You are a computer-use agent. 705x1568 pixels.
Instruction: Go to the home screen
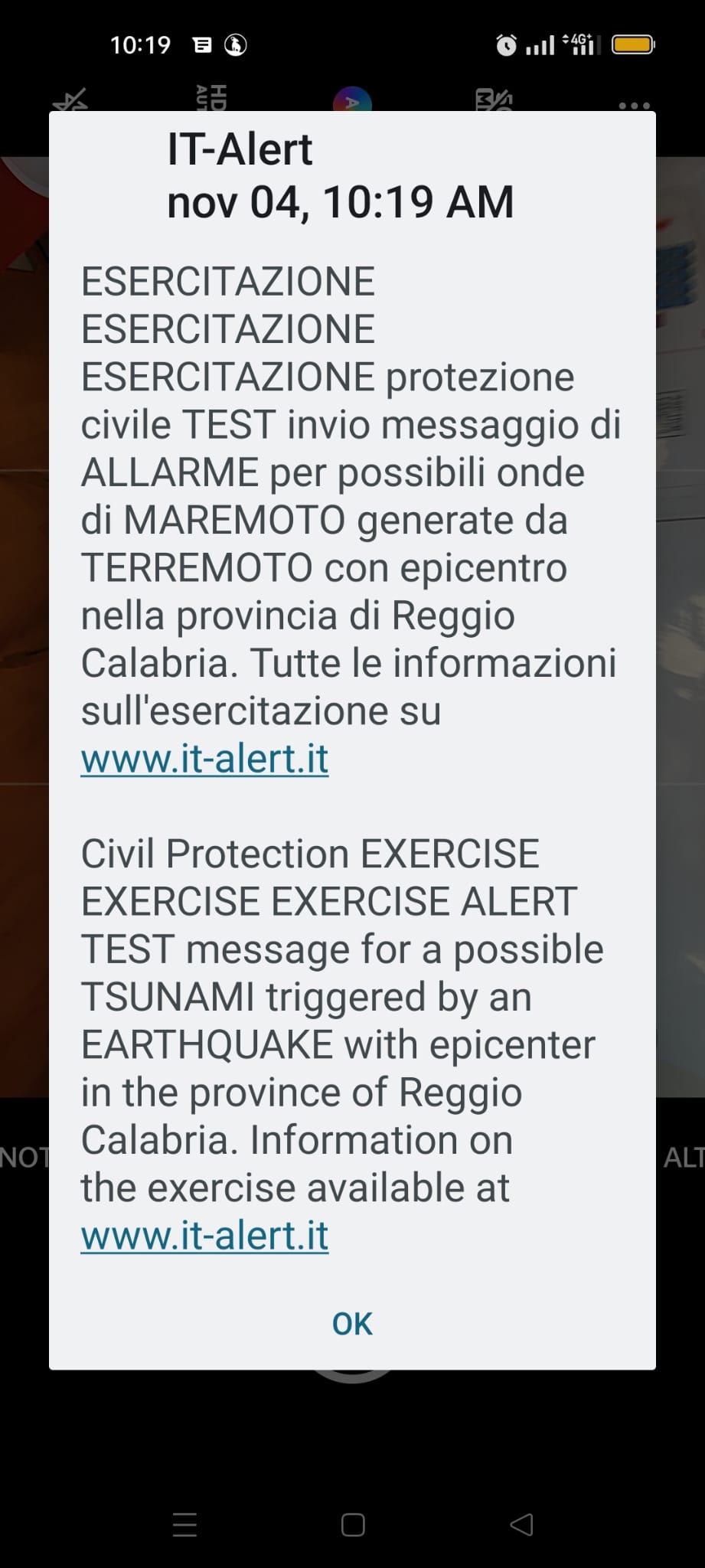click(x=352, y=1524)
